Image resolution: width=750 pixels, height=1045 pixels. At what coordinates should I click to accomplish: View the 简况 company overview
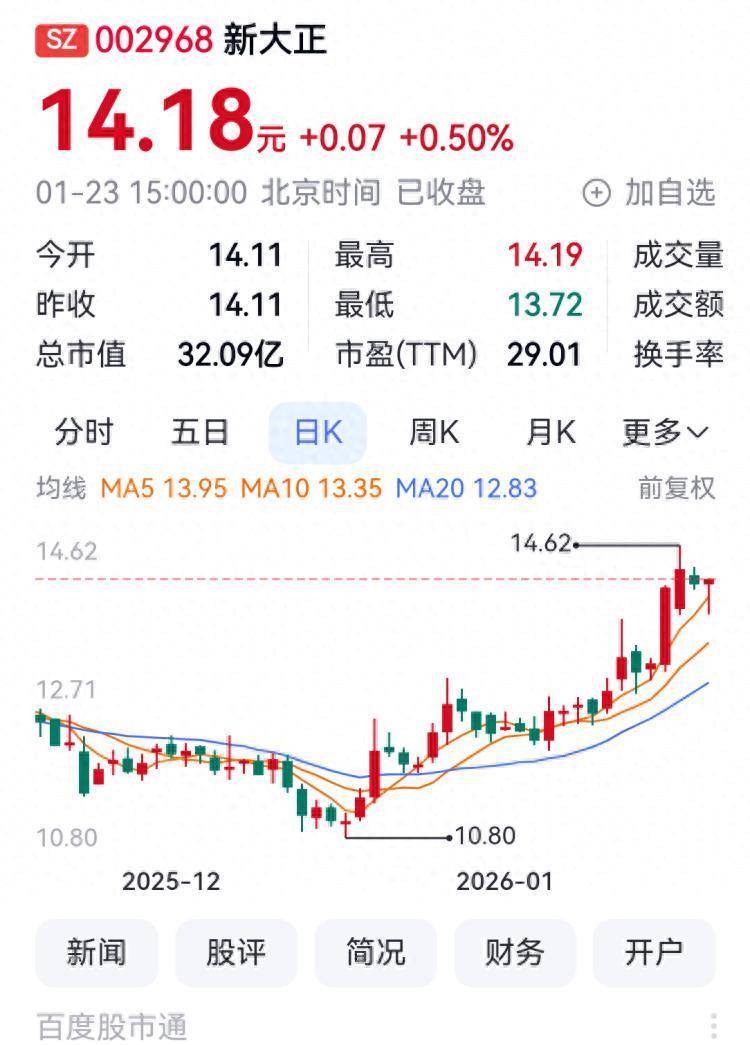click(x=375, y=953)
